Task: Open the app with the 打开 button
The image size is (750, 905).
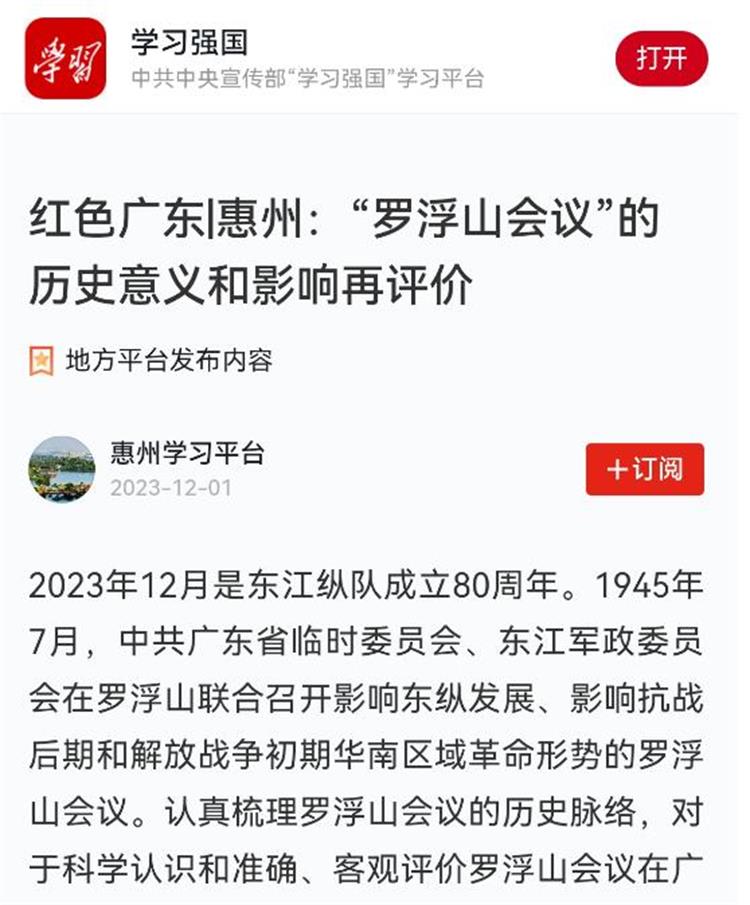Action: 660,57
